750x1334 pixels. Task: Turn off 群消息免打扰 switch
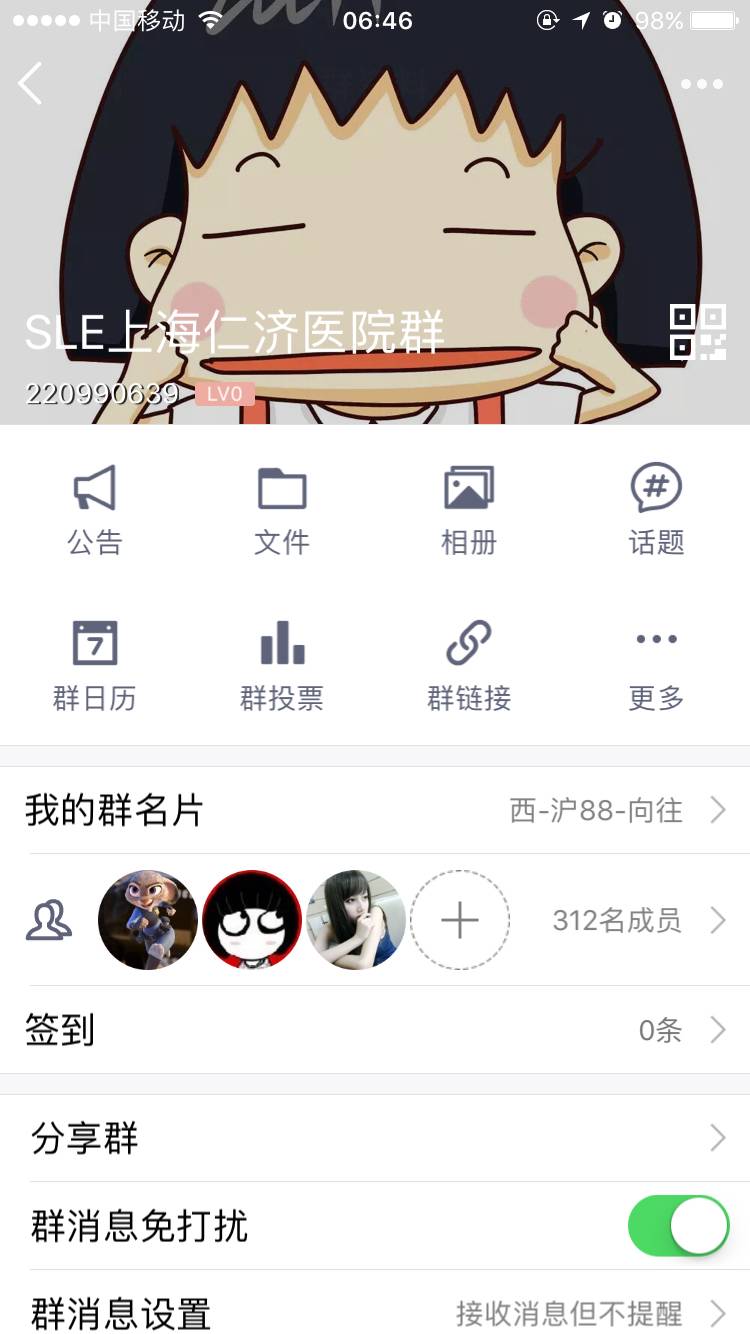coord(678,1226)
